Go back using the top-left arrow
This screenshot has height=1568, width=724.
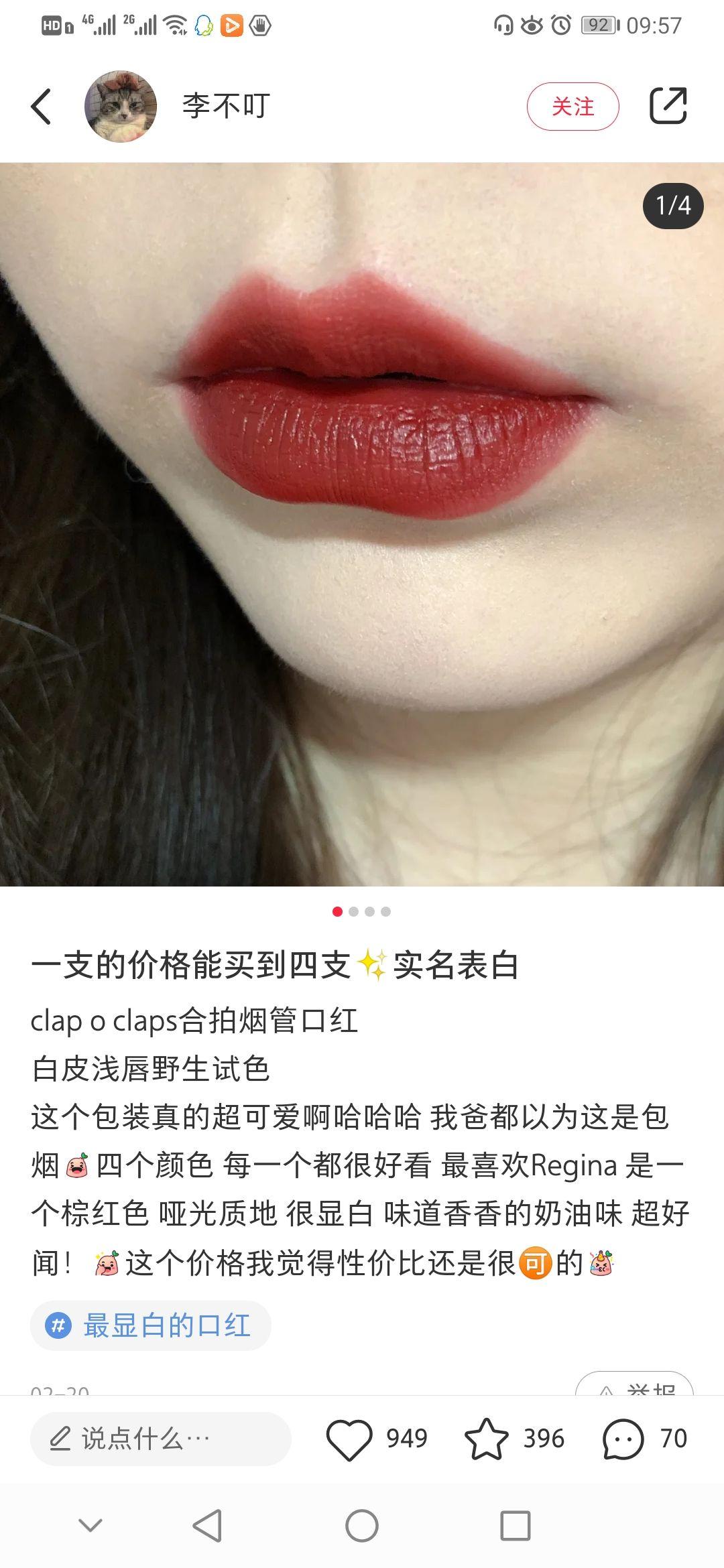[x=41, y=107]
